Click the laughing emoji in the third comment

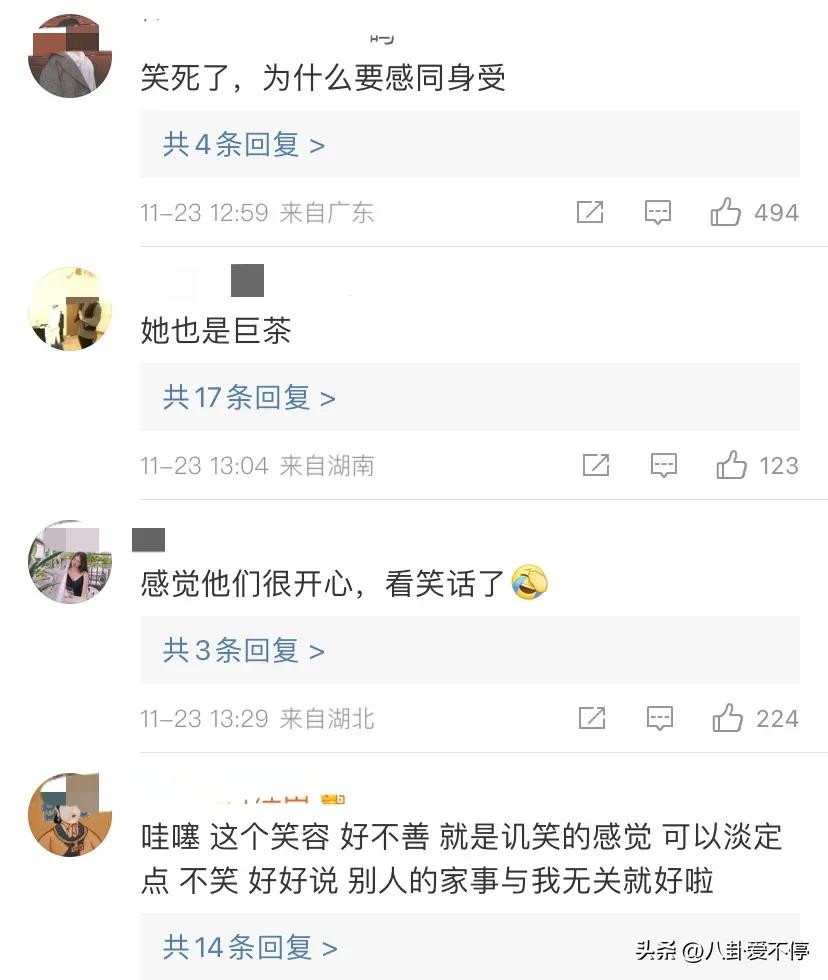[531, 581]
